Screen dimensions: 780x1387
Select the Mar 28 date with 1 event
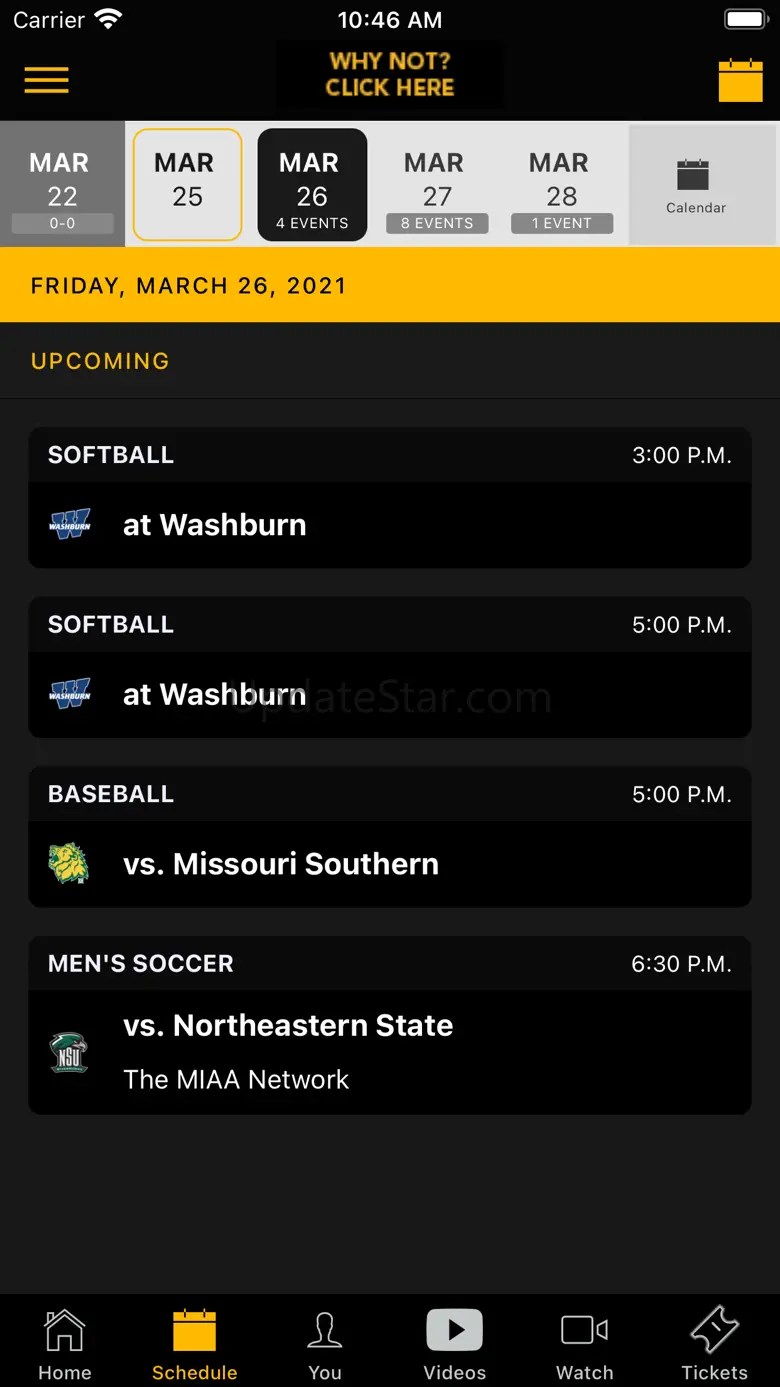(561, 185)
